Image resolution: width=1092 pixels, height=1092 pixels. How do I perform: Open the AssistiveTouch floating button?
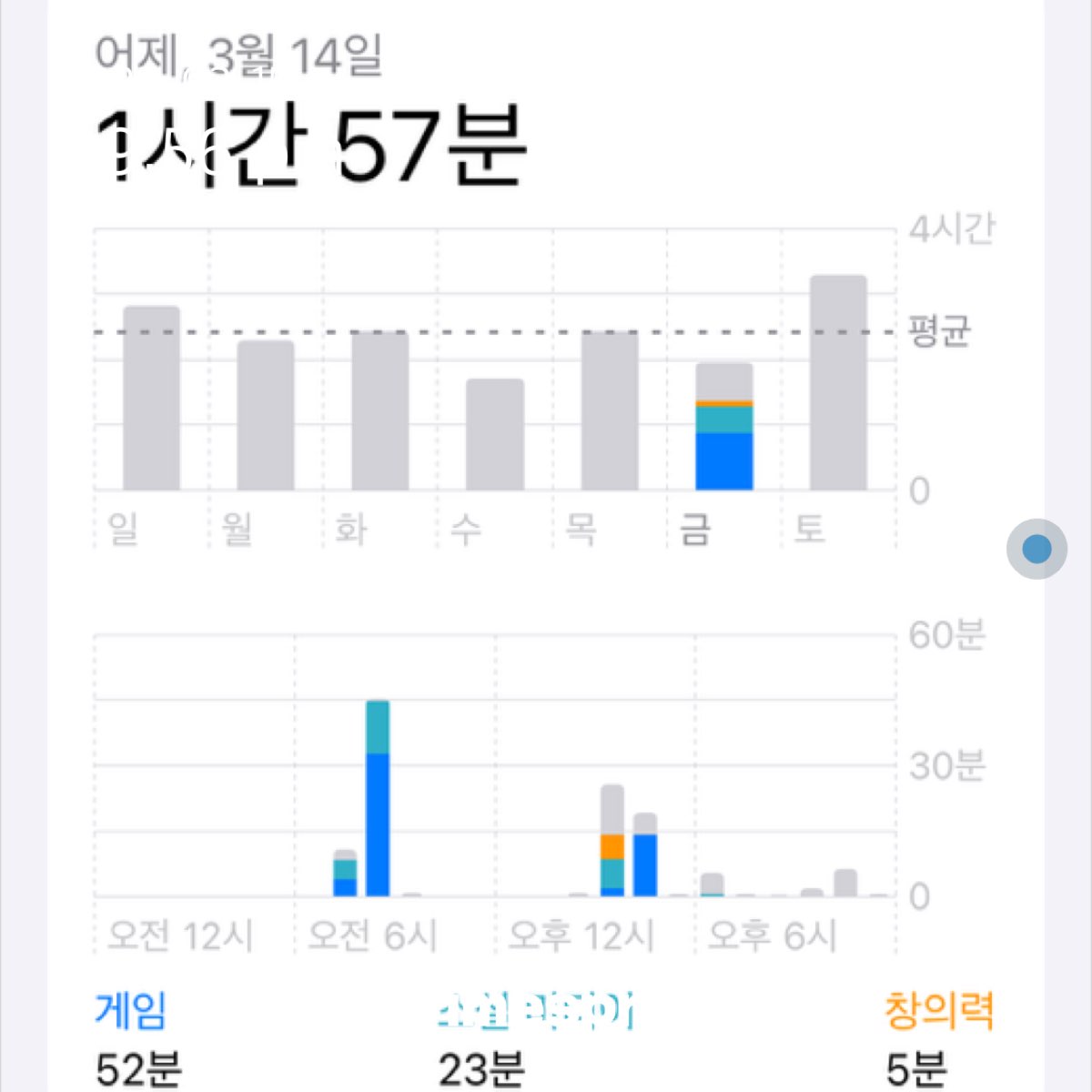tap(1036, 549)
